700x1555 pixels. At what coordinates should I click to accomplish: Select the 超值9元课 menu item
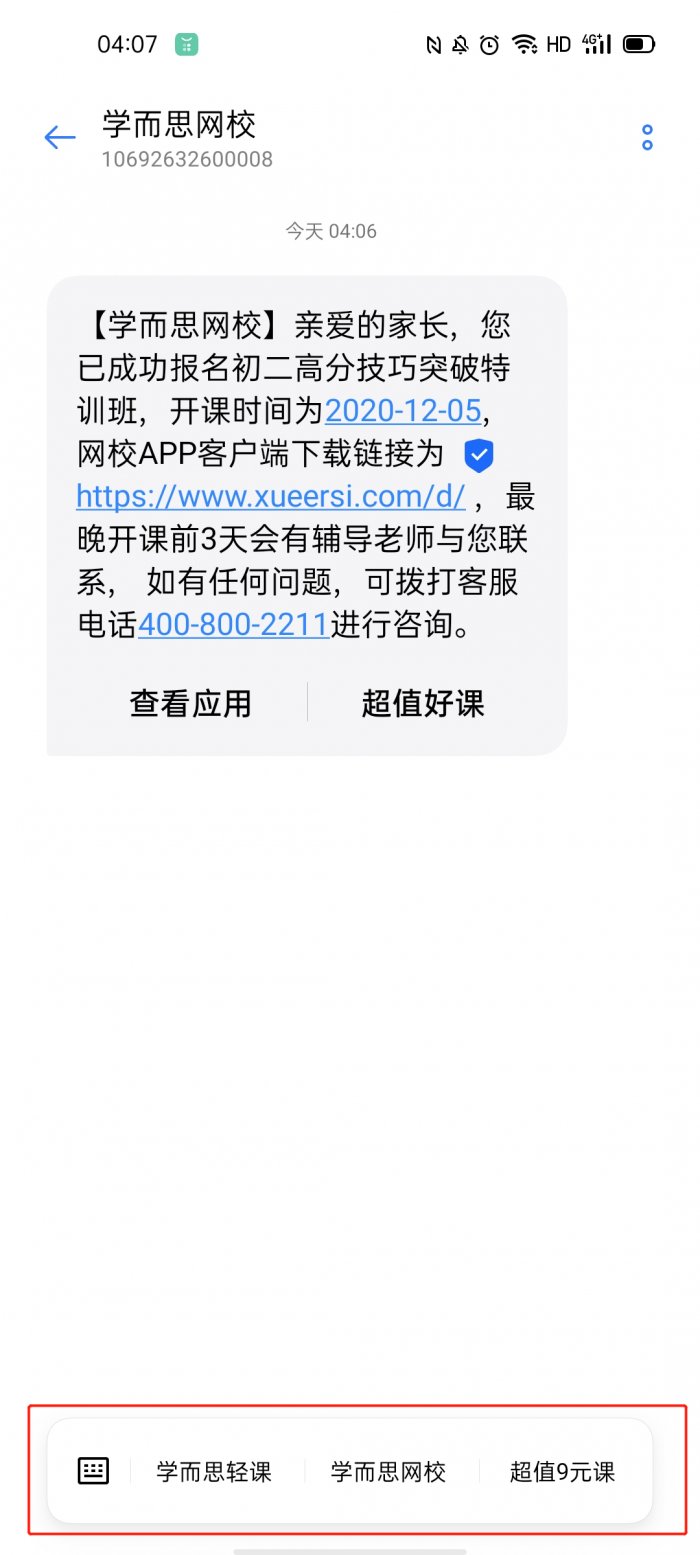click(x=562, y=1472)
